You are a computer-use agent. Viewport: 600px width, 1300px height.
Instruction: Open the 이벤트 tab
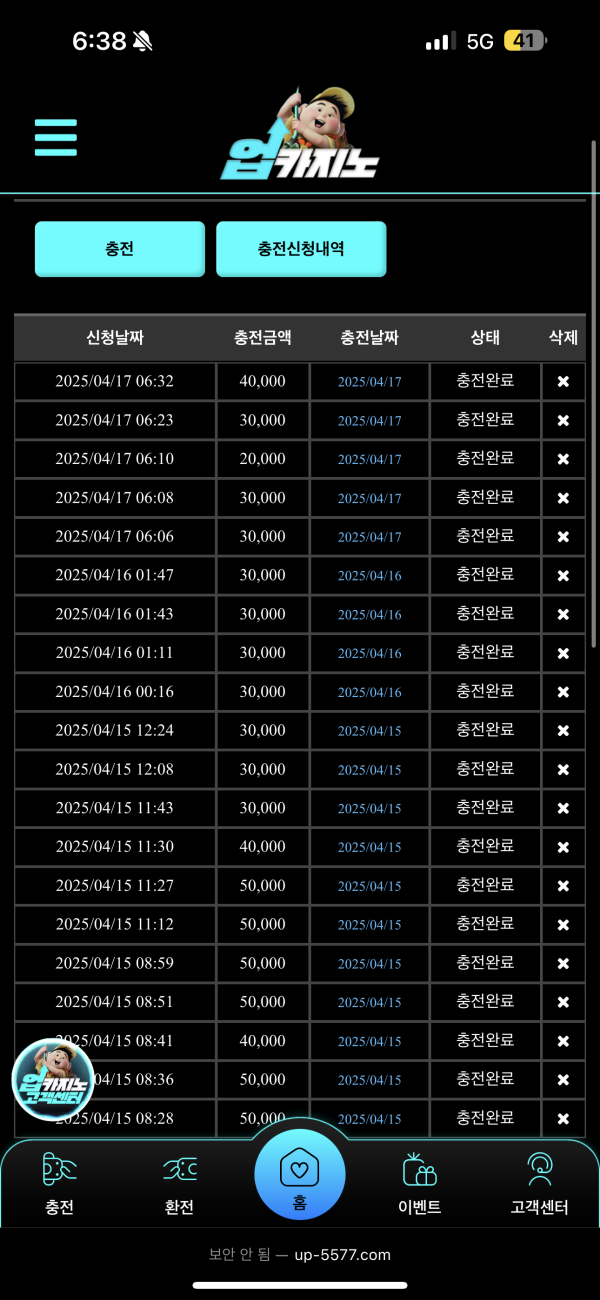click(x=420, y=1184)
